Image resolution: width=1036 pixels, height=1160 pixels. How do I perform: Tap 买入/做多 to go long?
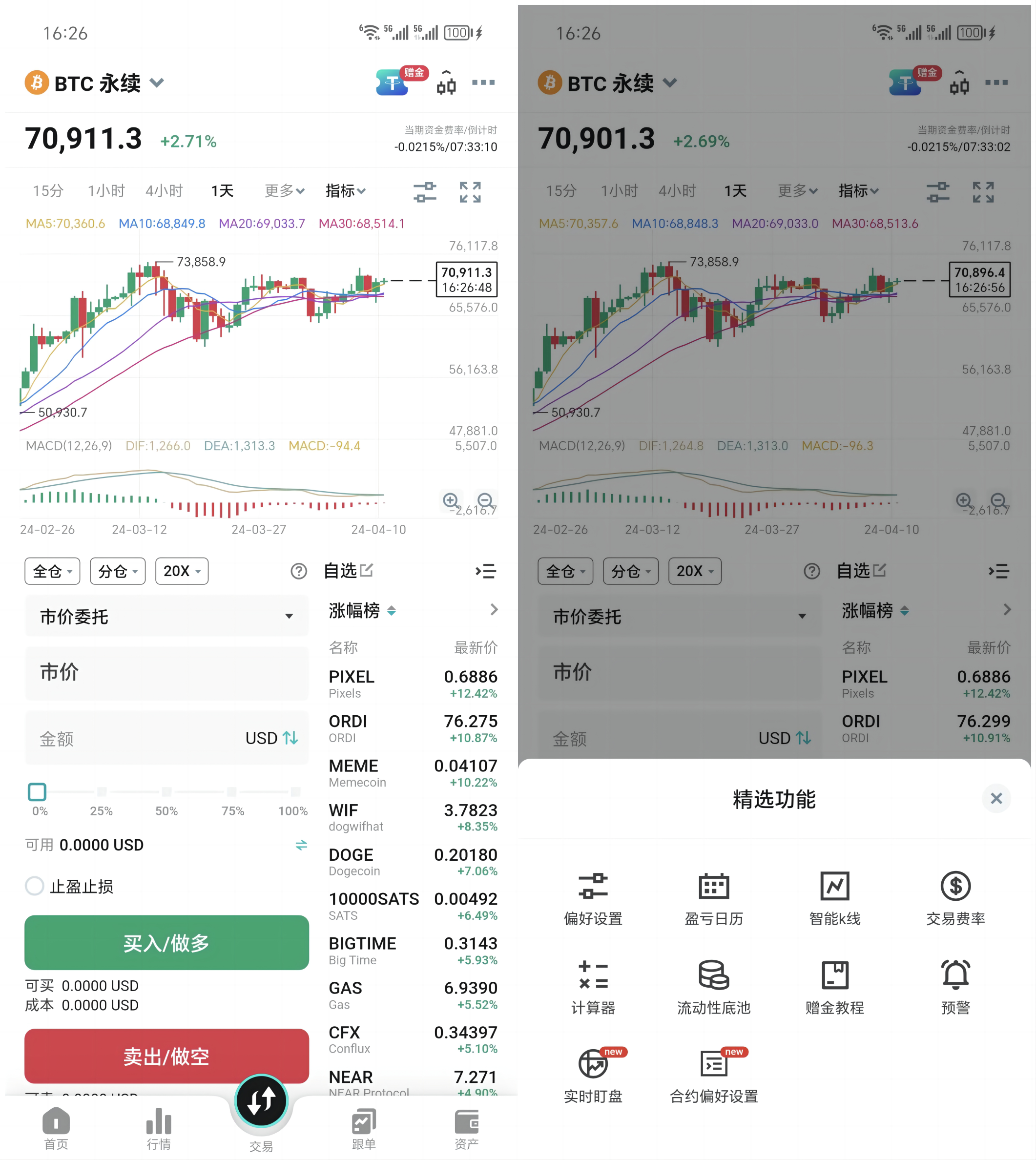(x=166, y=943)
